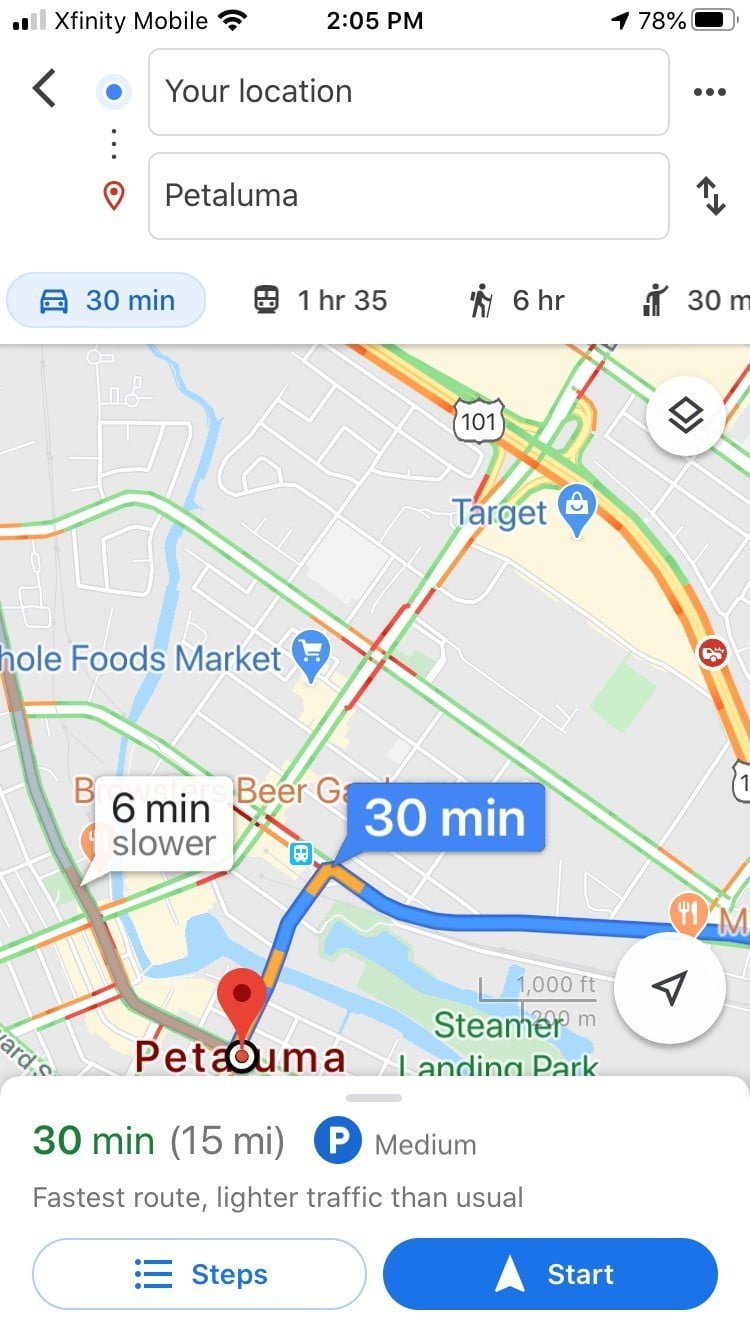Switch to the ride-hailing travel mode
This screenshot has width=750, height=1334.
point(695,300)
